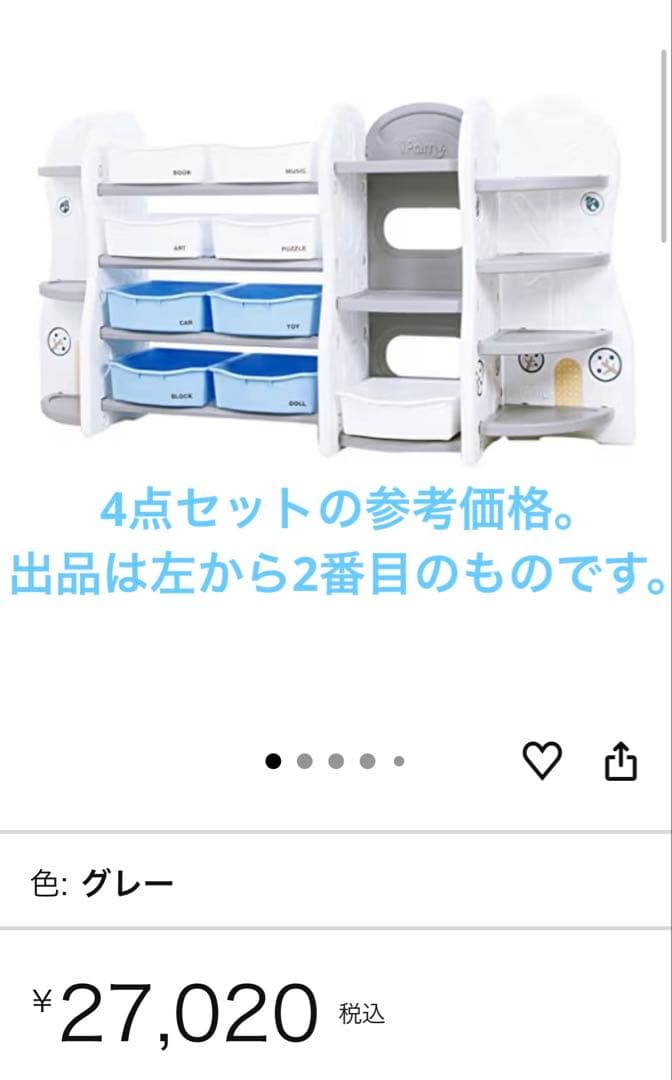Add this item to the wish list

543,762
